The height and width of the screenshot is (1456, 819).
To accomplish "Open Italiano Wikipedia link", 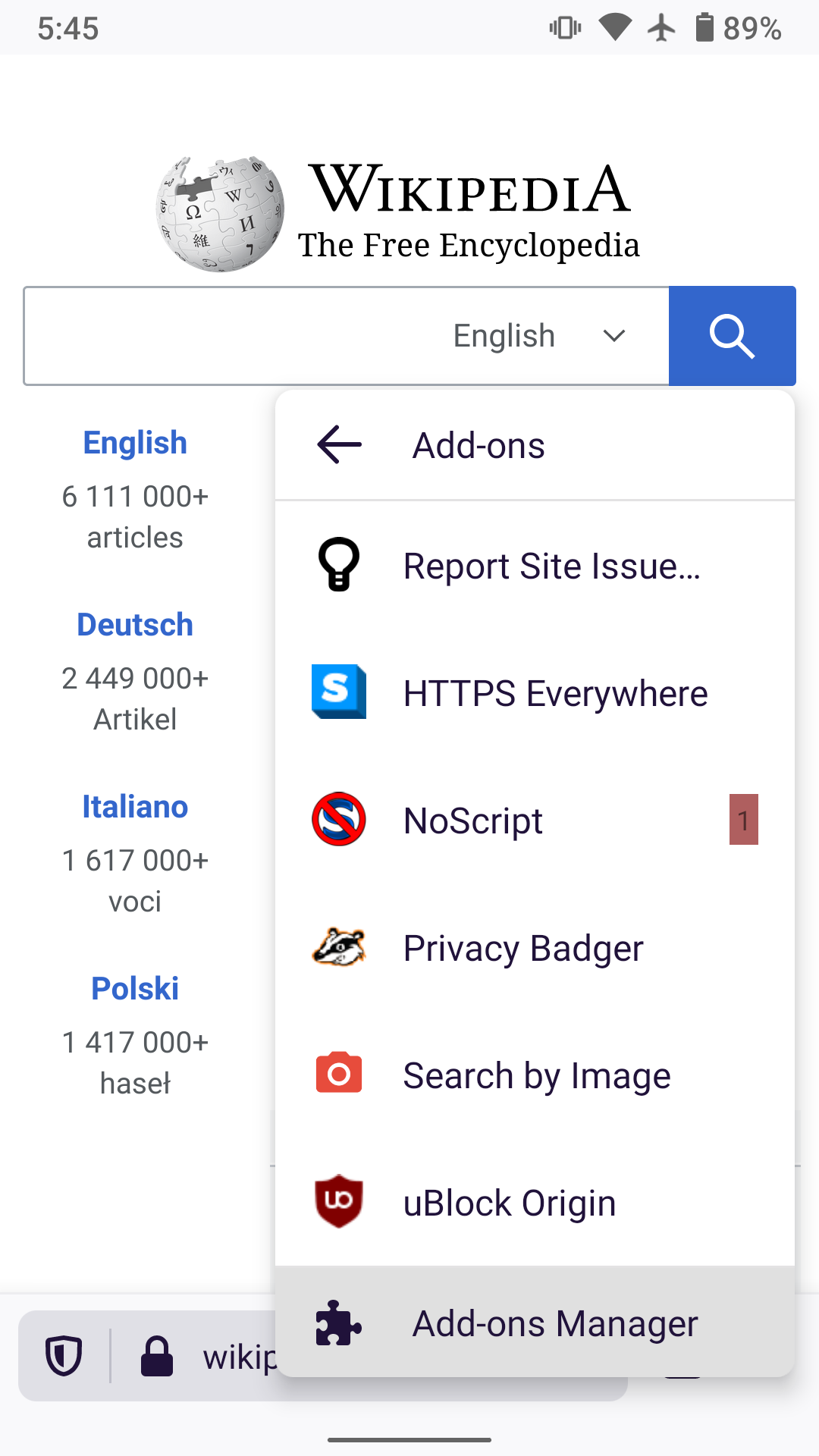I will (x=135, y=807).
